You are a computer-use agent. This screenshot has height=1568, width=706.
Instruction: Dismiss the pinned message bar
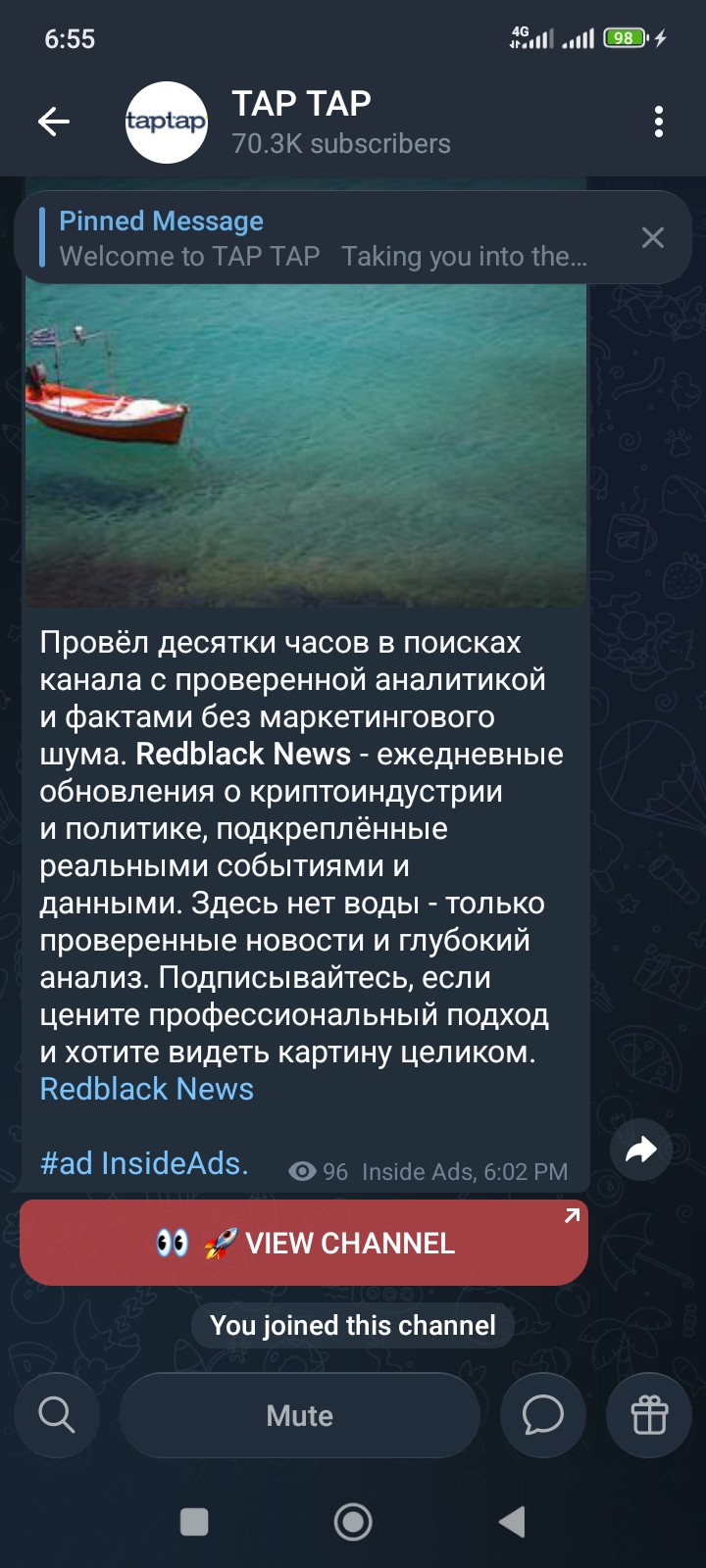coord(652,238)
